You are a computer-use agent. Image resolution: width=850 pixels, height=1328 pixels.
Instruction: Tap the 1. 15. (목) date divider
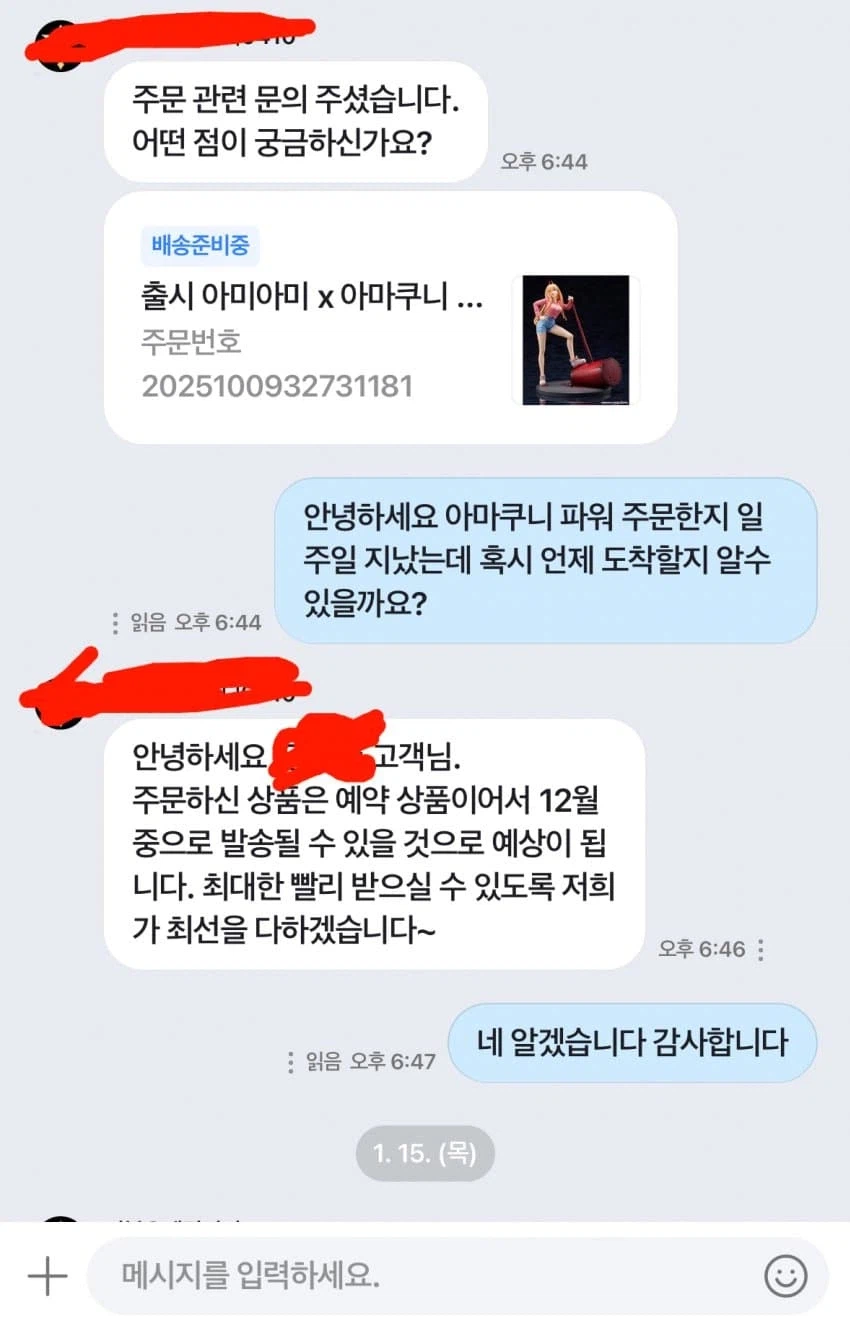424,1153
